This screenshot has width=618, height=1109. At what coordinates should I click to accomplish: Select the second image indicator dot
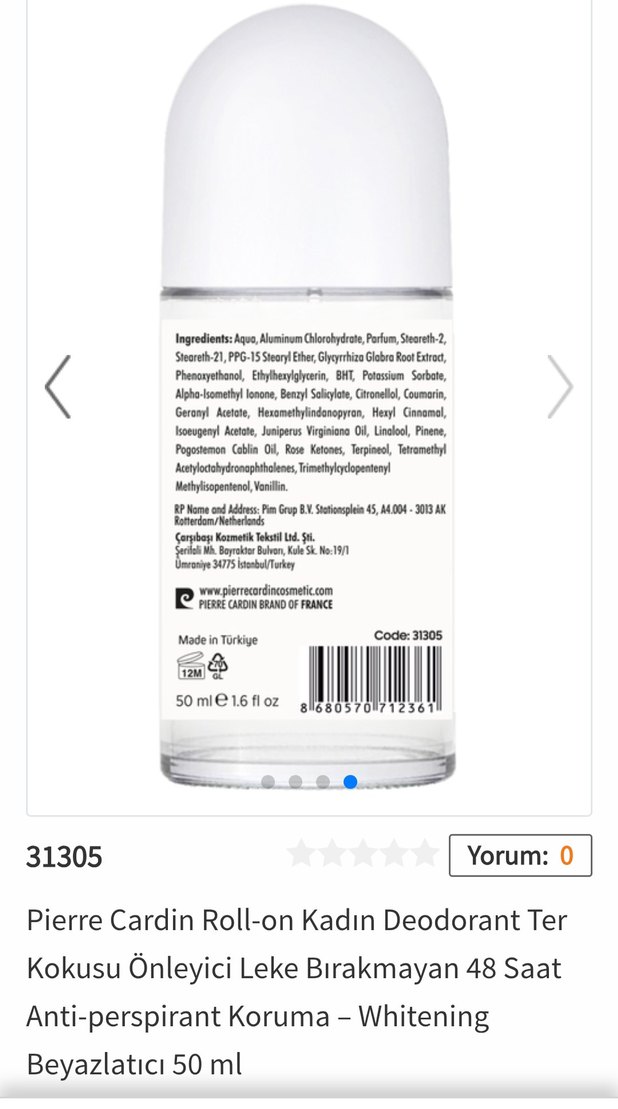click(295, 781)
